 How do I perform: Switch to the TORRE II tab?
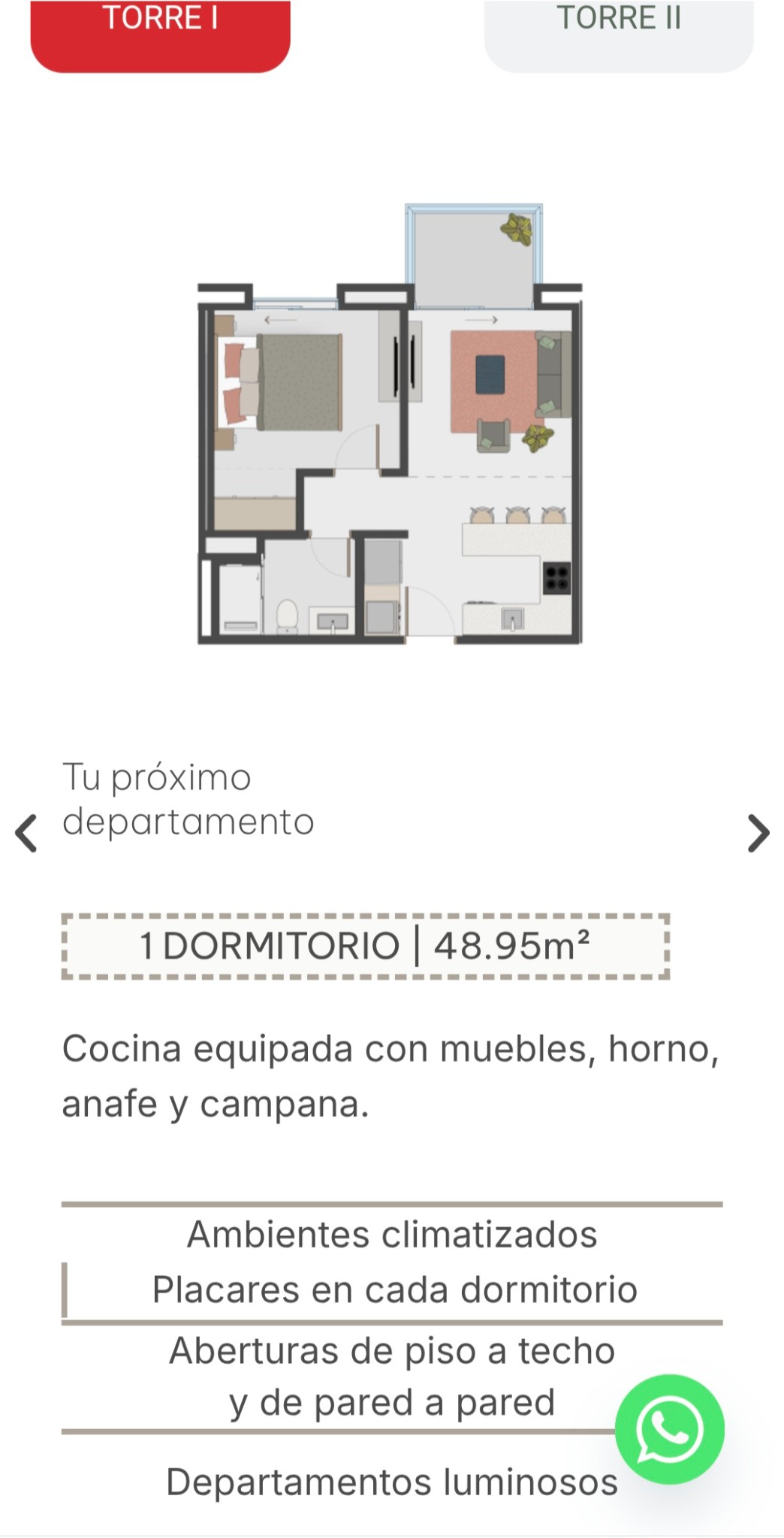tap(619, 35)
